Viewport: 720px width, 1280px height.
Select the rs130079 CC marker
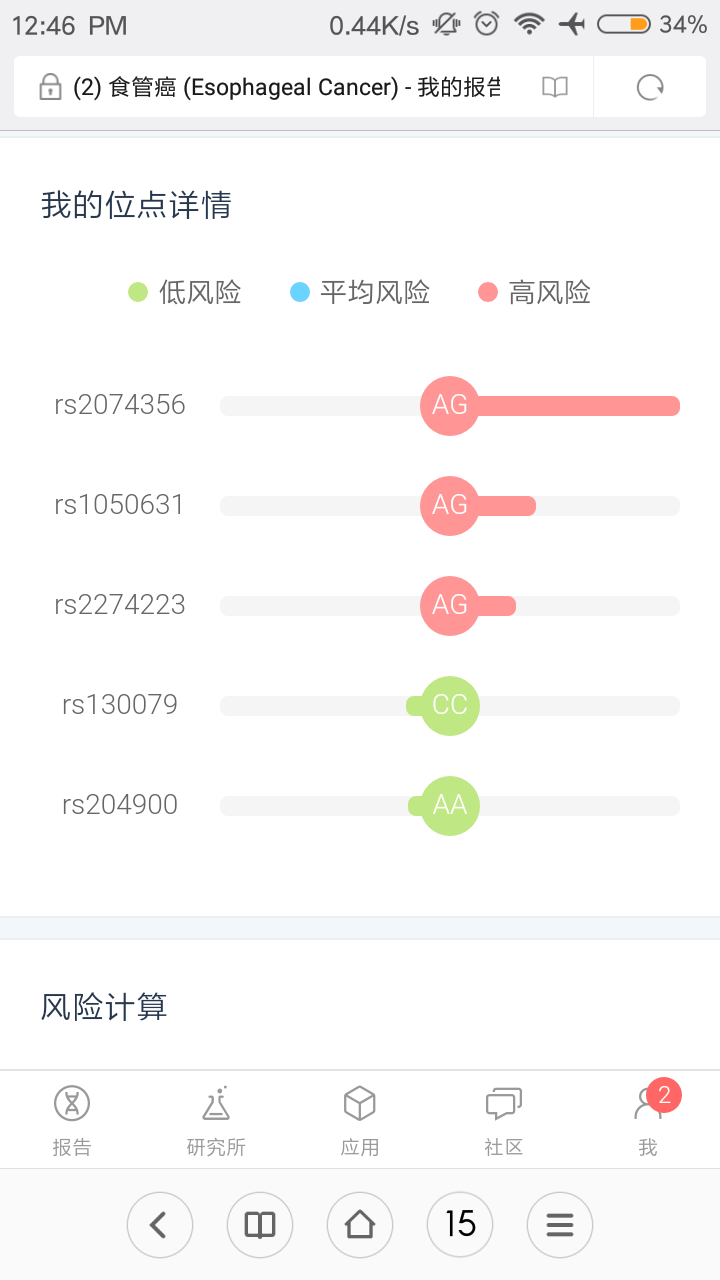point(450,705)
